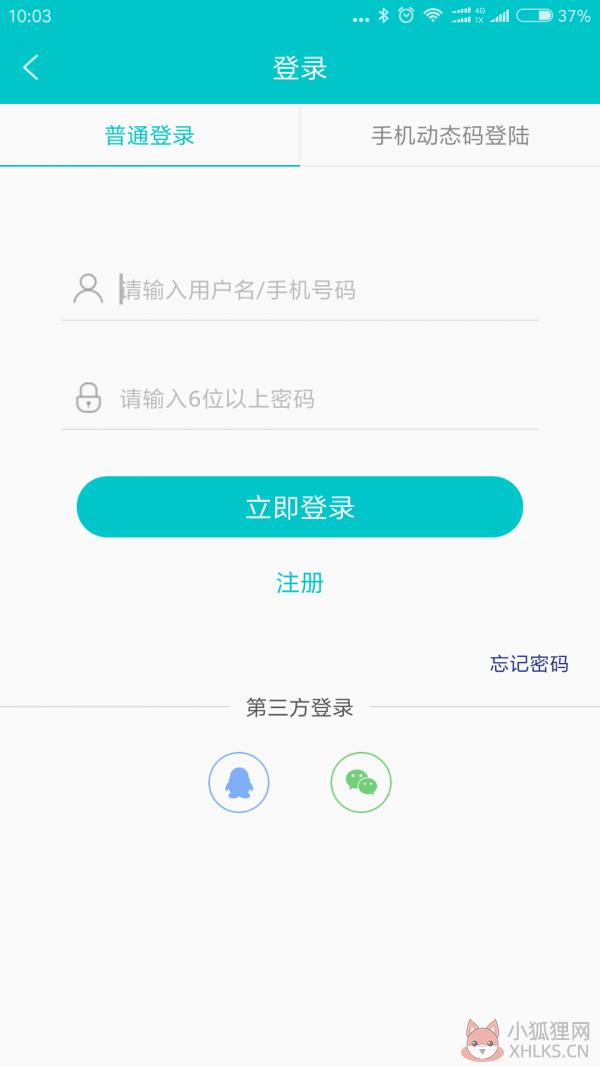Log in with the QQ penguin icon
This screenshot has width=600, height=1067.
(239, 782)
